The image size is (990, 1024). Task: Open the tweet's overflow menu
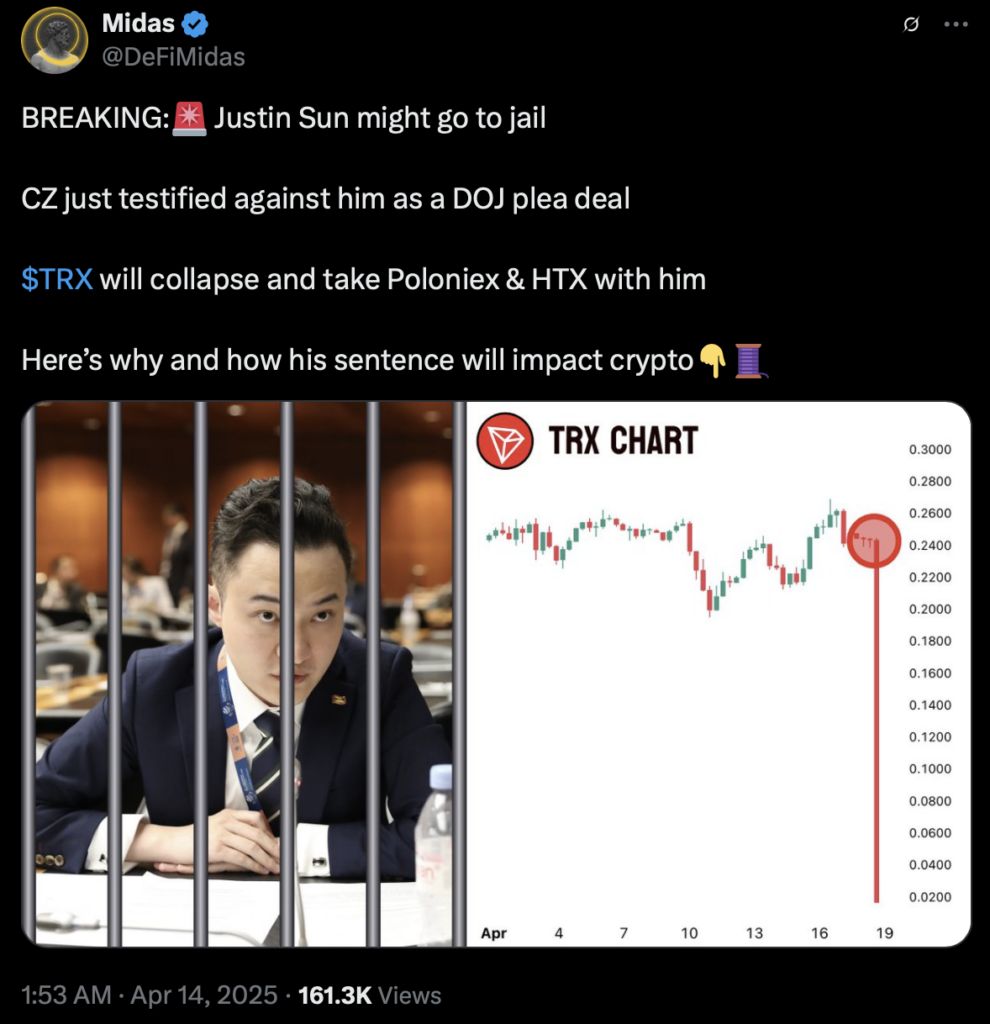tap(956, 26)
